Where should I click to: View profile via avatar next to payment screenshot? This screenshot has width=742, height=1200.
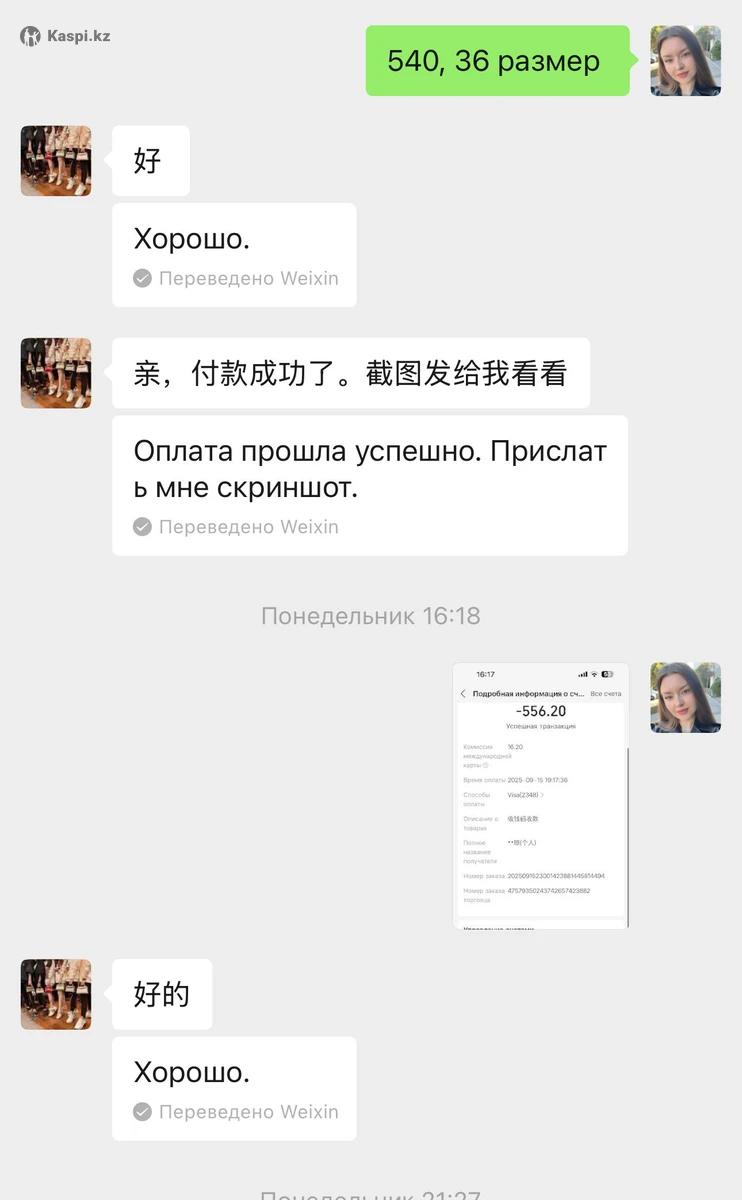pos(685,697)
